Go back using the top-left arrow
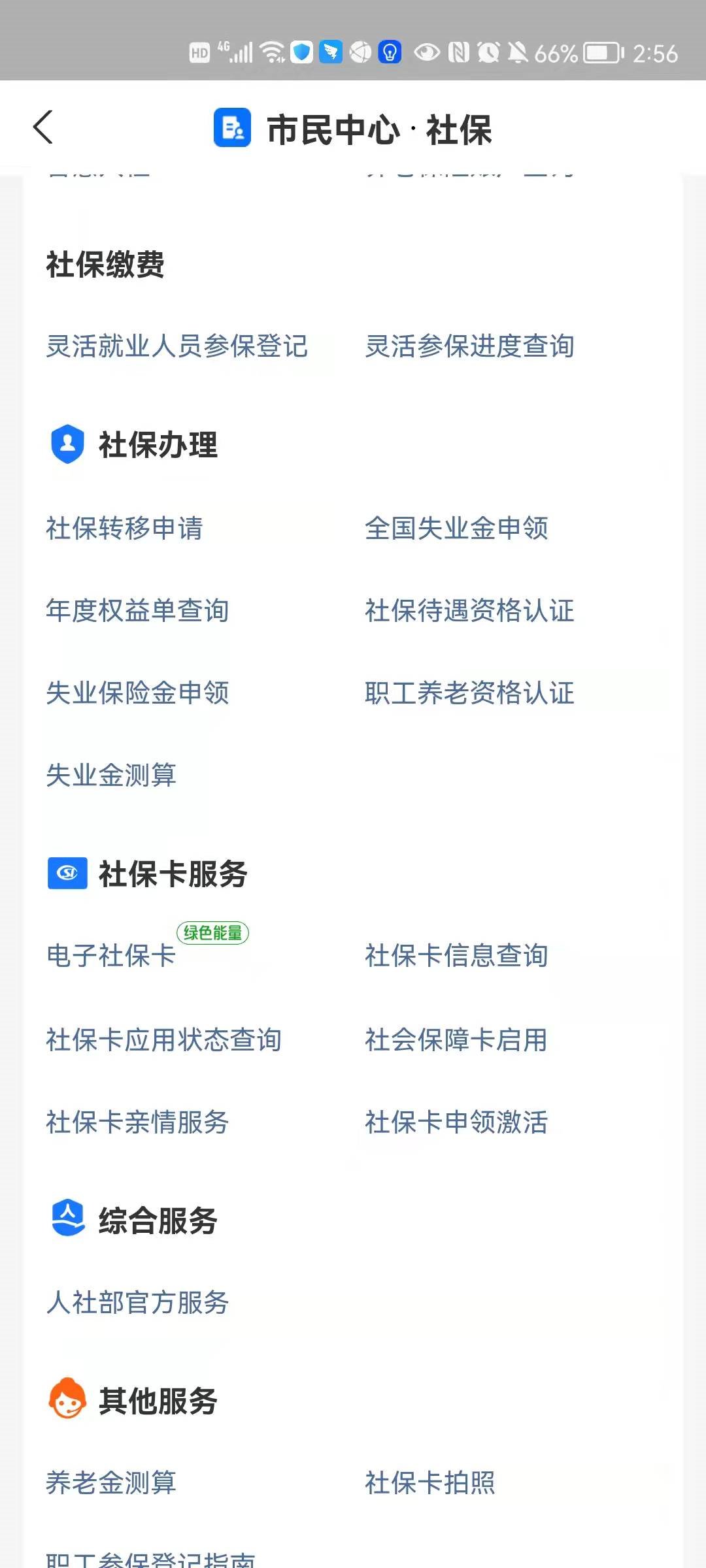 [43, 127]
